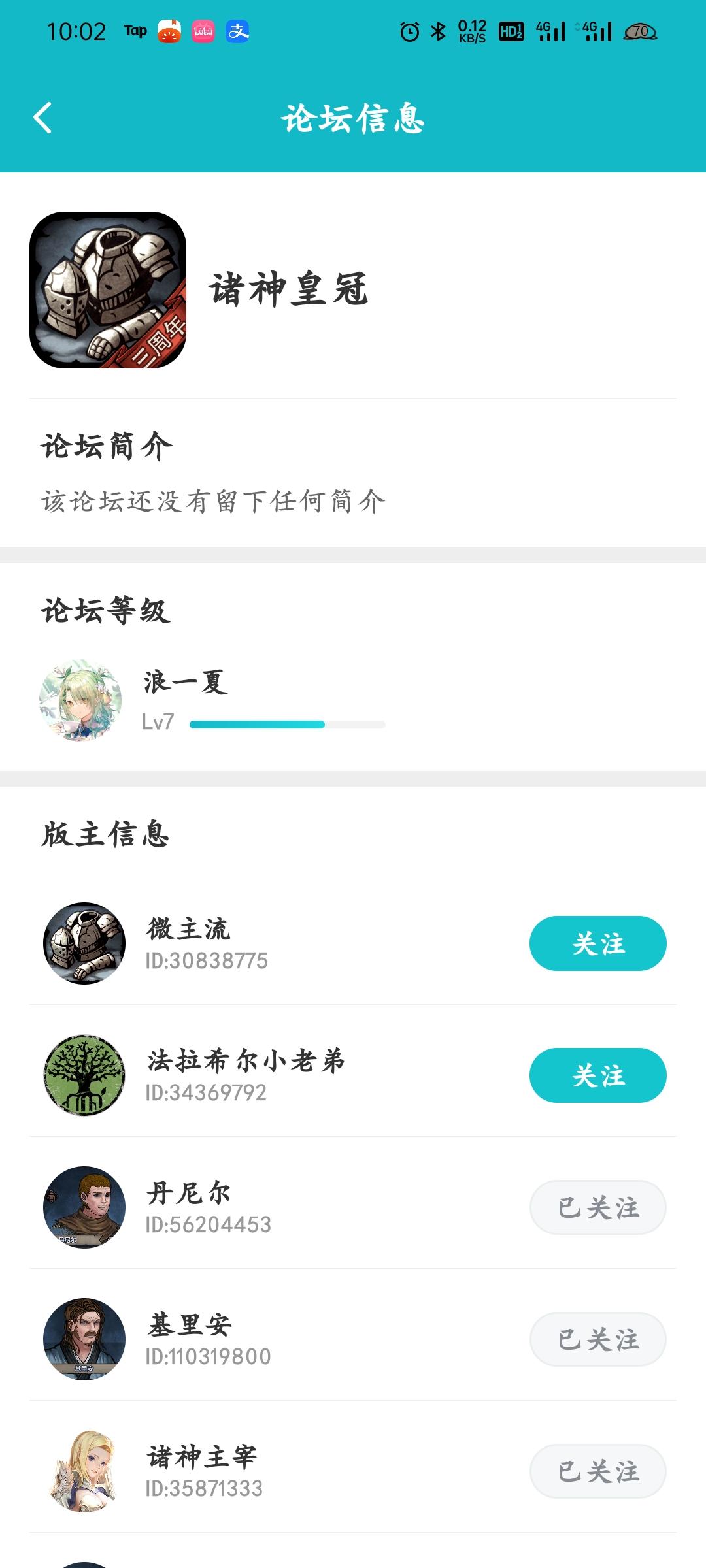Unfollow moderator 诸神主宰

597,1471
